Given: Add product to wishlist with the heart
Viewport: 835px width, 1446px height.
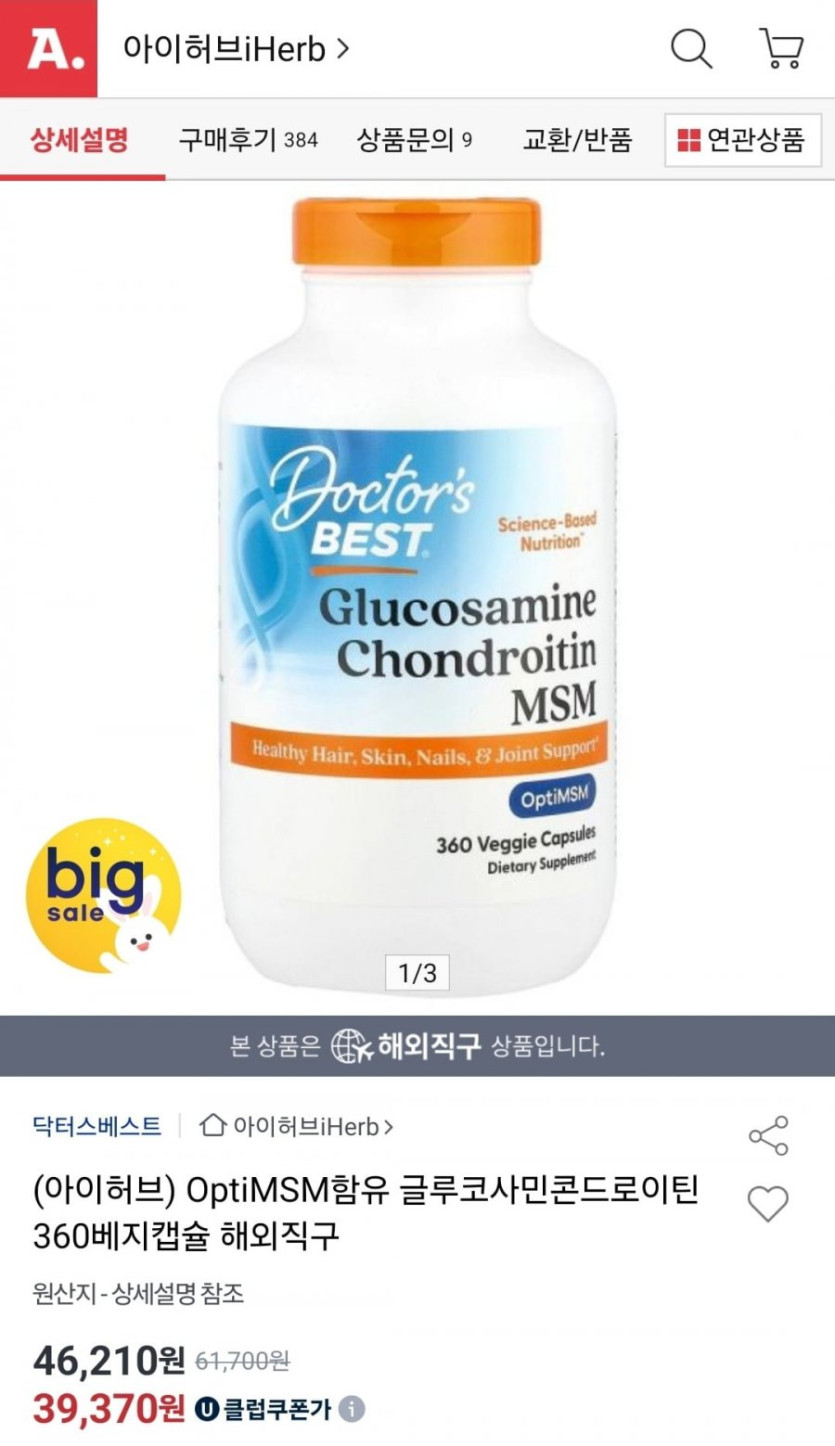Looking at the screenshot, I should [x=768, y=1203].
